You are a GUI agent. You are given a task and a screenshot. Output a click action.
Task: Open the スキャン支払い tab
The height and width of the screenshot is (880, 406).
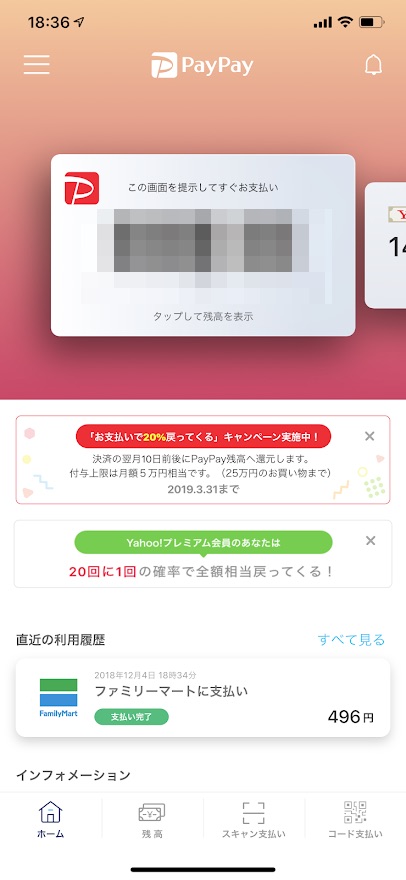(253, 819)
